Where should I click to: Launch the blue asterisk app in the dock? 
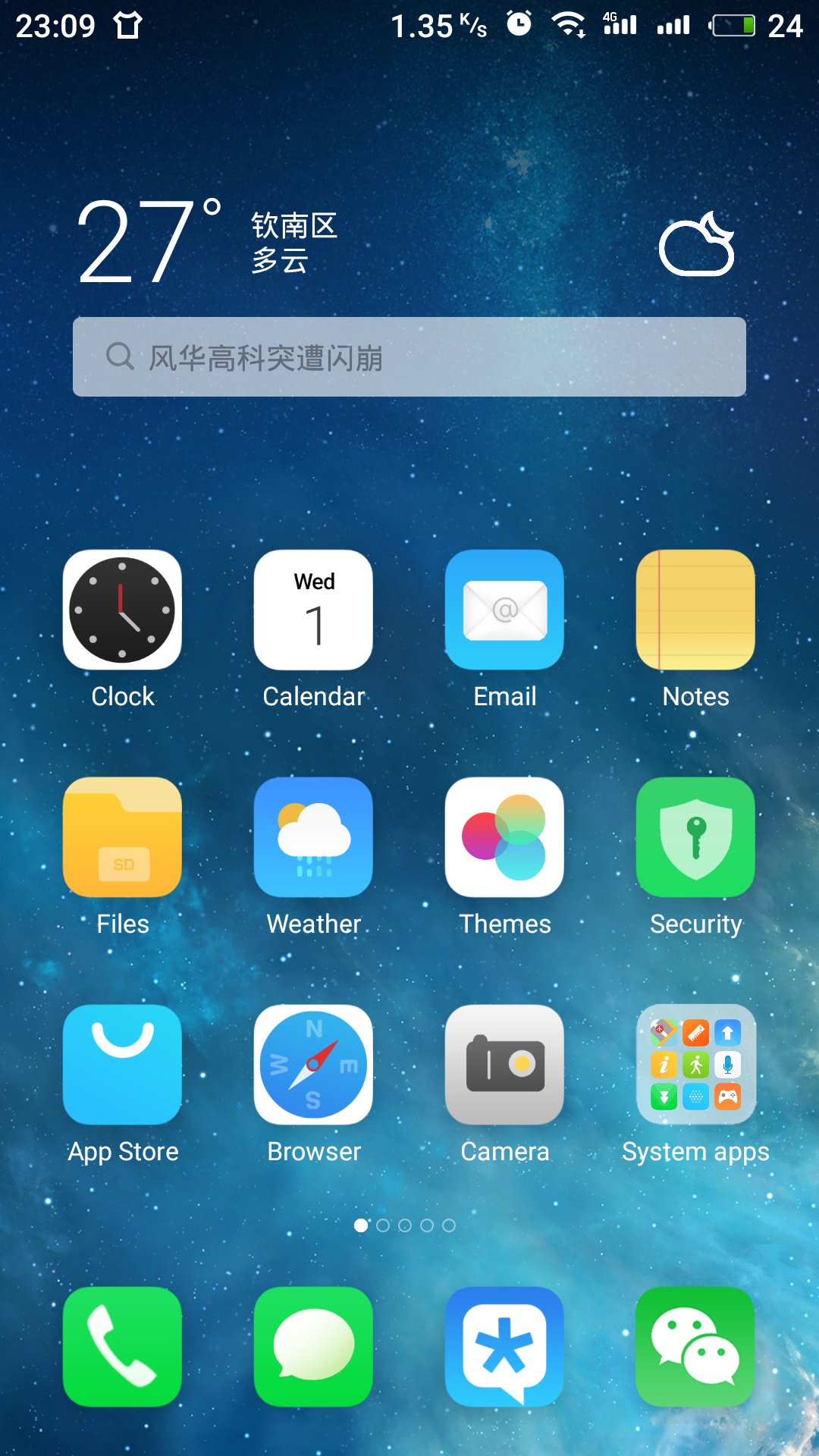[x=504, y=1347]
